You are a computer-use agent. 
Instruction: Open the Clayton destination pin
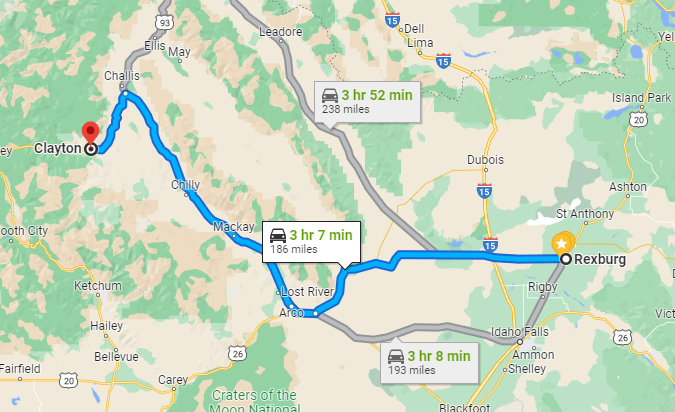click(x=91, y=135)
